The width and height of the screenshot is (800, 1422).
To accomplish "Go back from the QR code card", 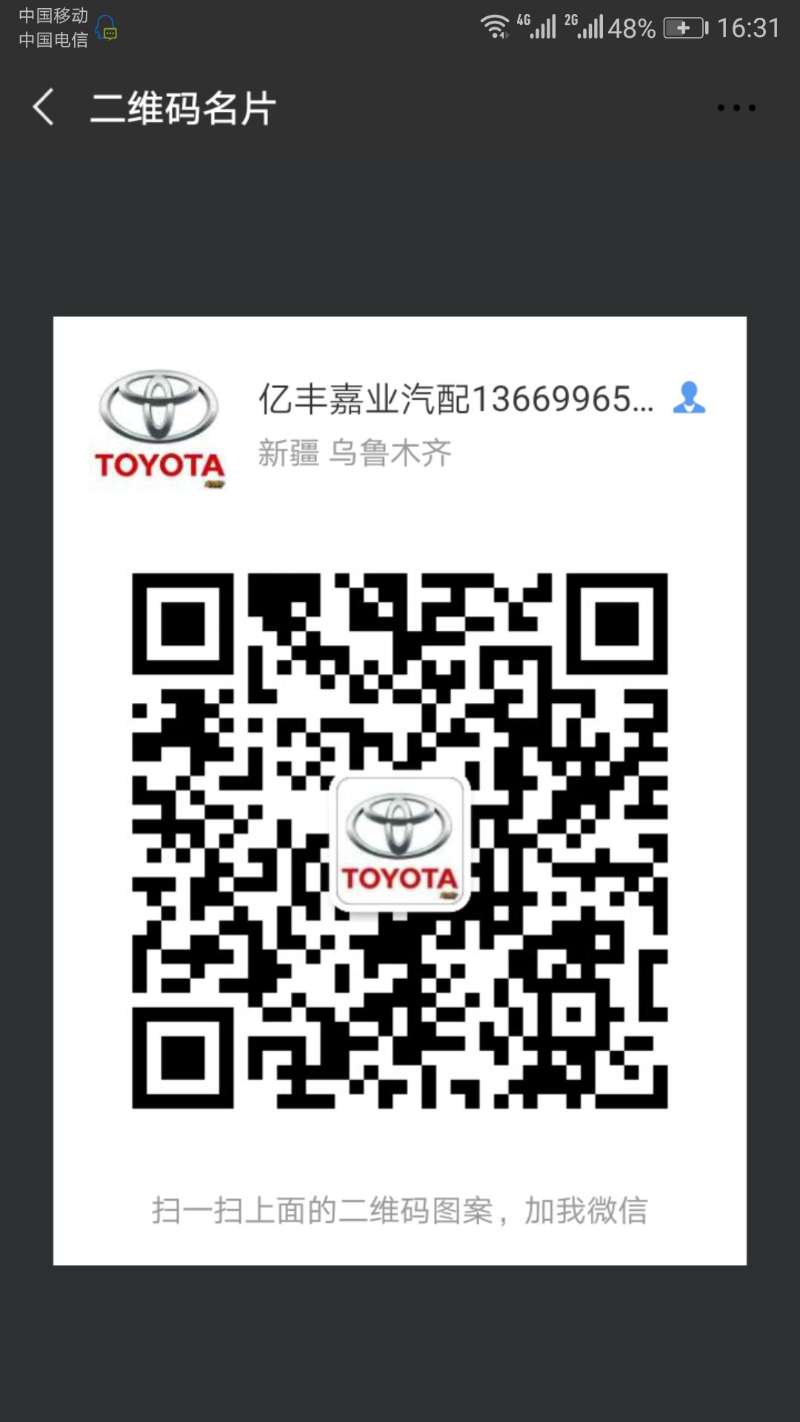I will point(43,107).
